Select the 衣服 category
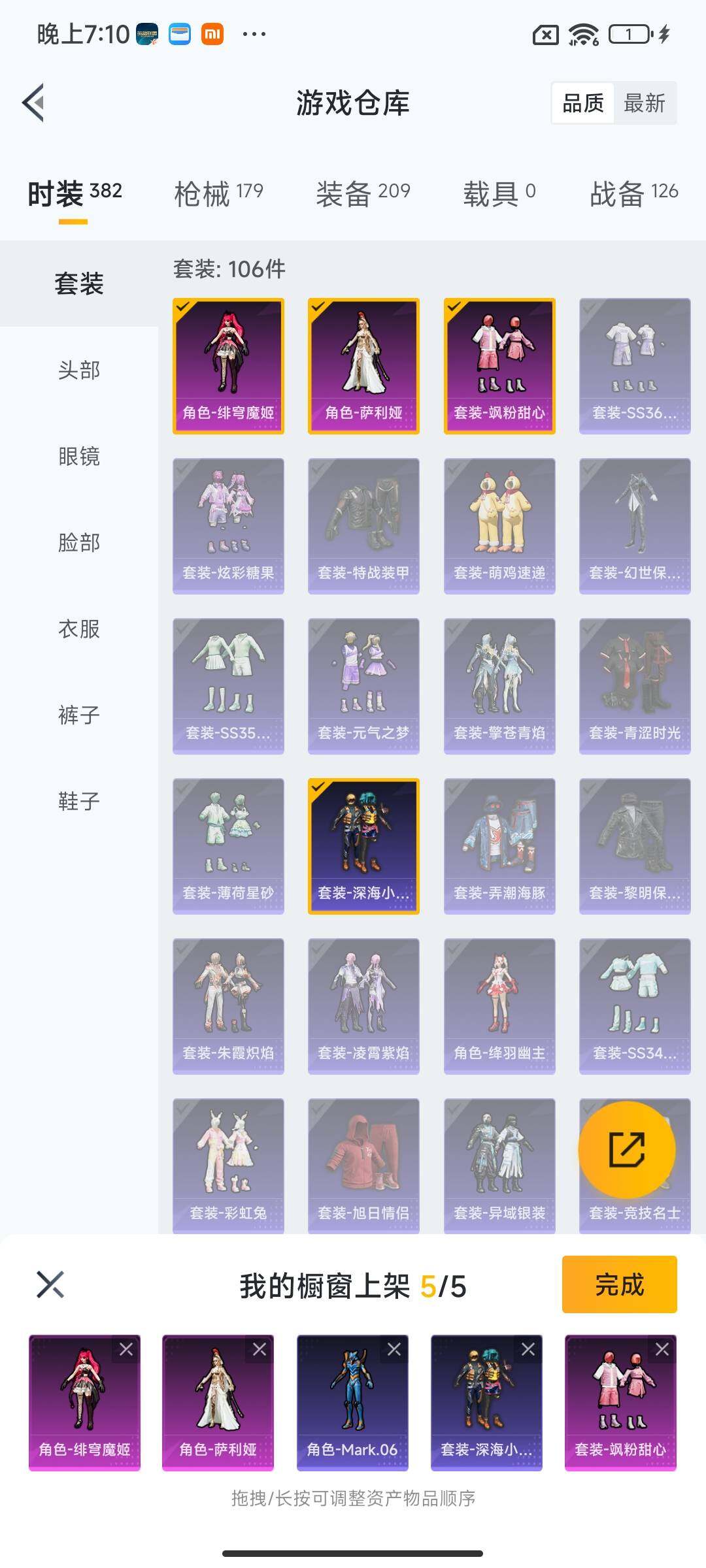This screenshot has width=706, height=1568. pos(79,629)
